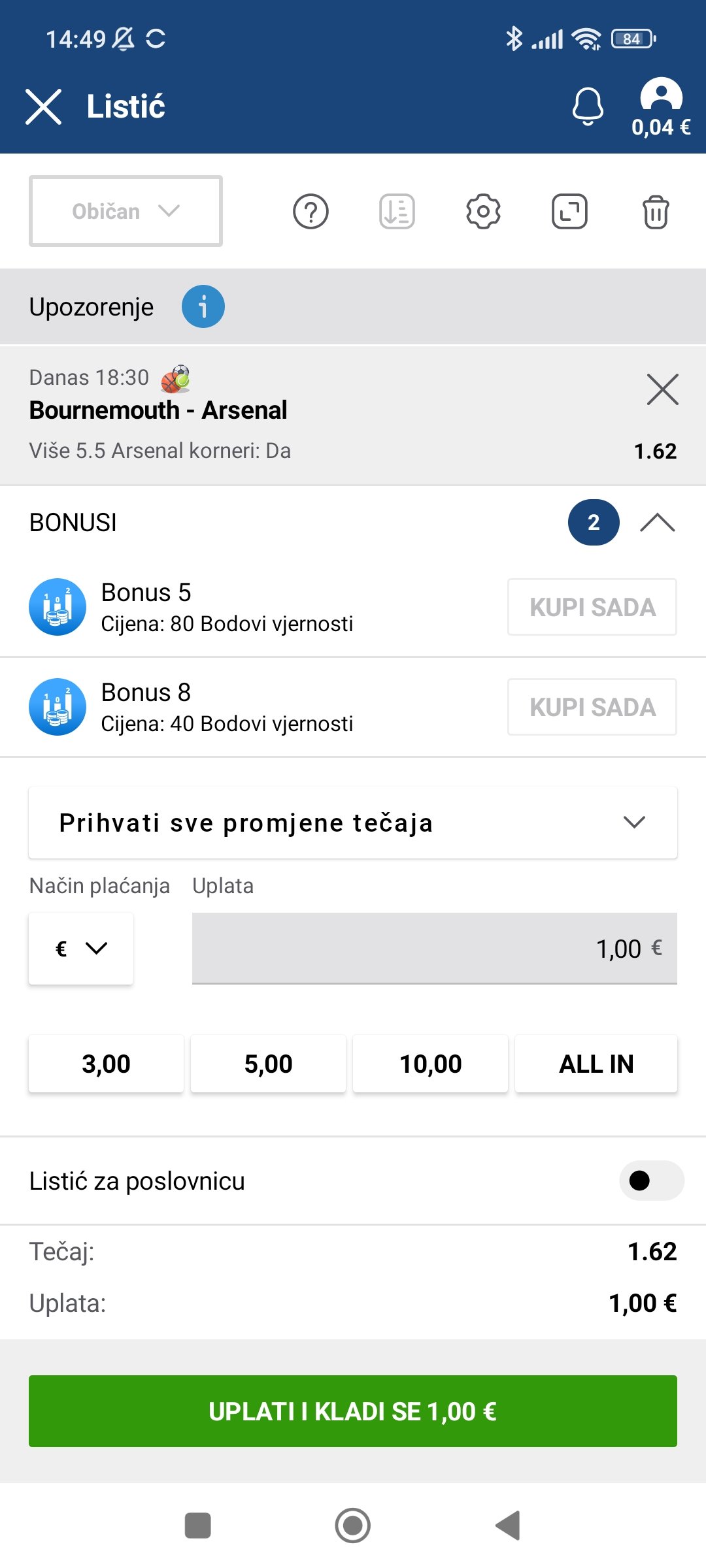
Task: Set stake to 5,00
Action: (x=268, y=1064)
